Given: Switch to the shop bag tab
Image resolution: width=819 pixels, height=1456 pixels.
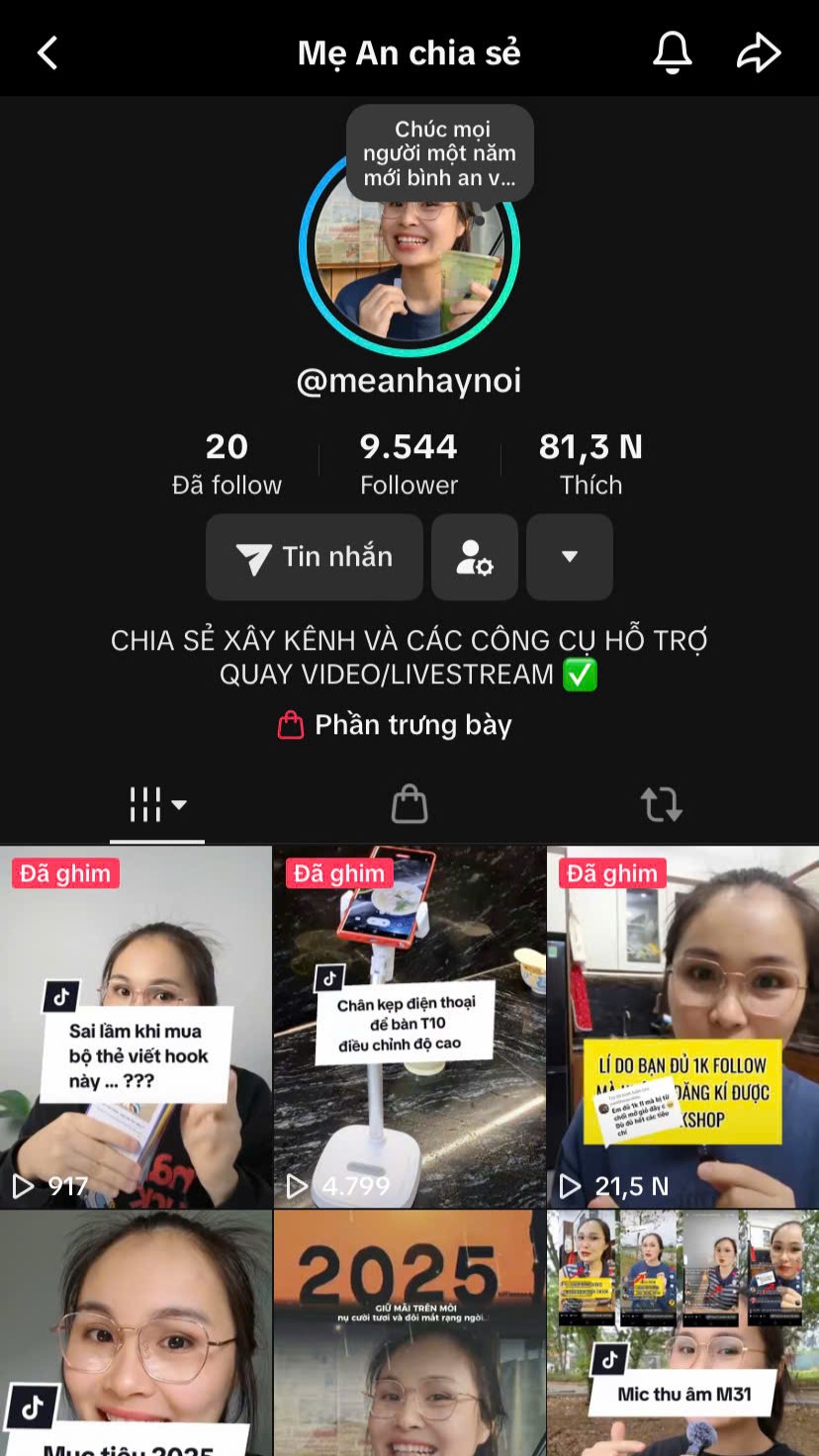Looking at the screenshot, I should 409,804.
